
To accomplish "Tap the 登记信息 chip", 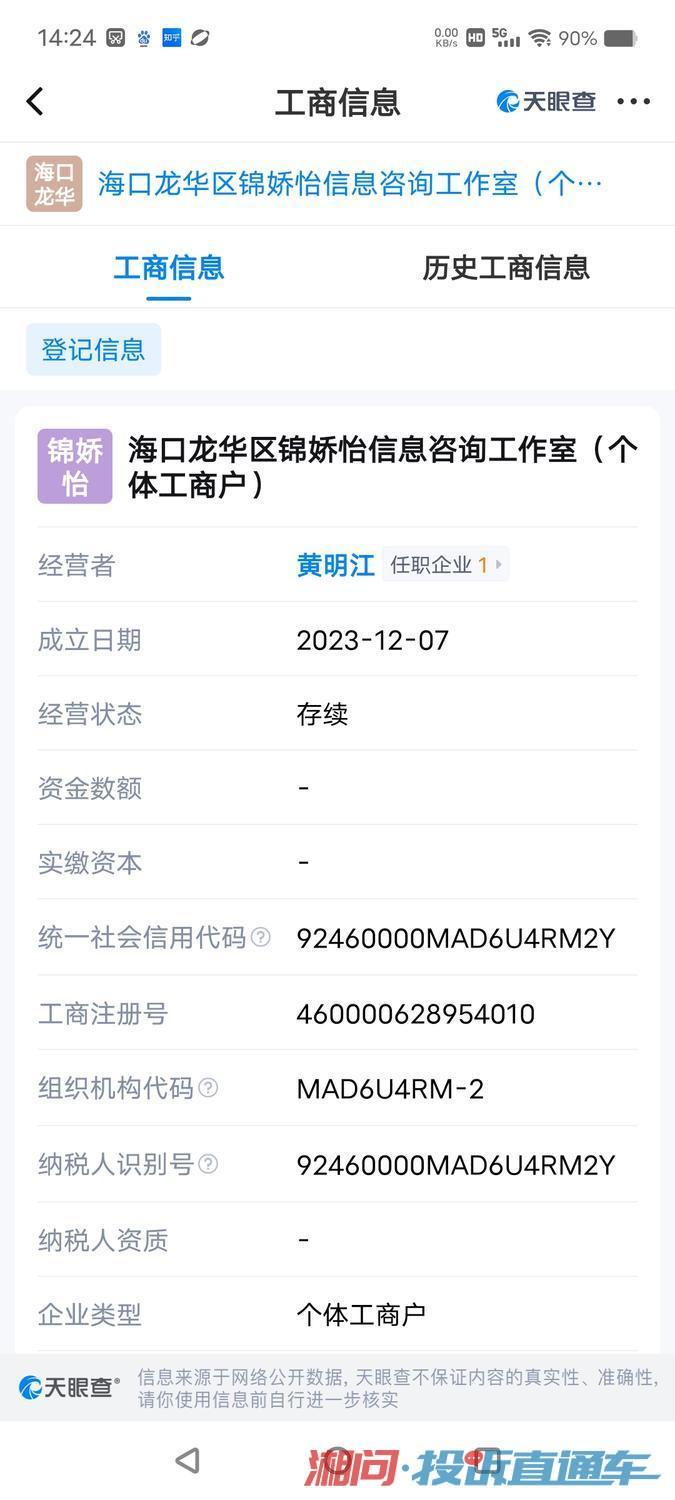I will coord(93,350).
